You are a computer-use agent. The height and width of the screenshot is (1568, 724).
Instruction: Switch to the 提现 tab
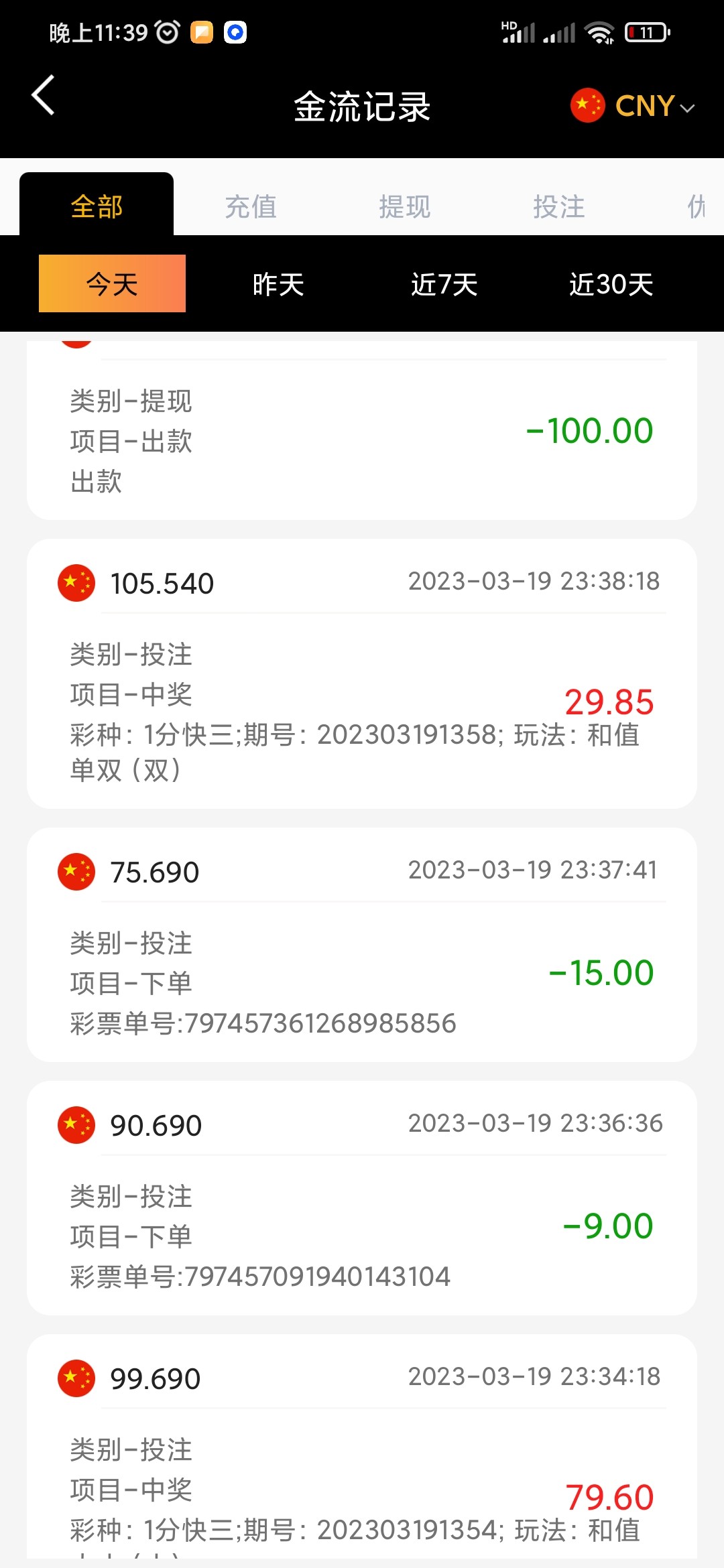click(404, 206)
